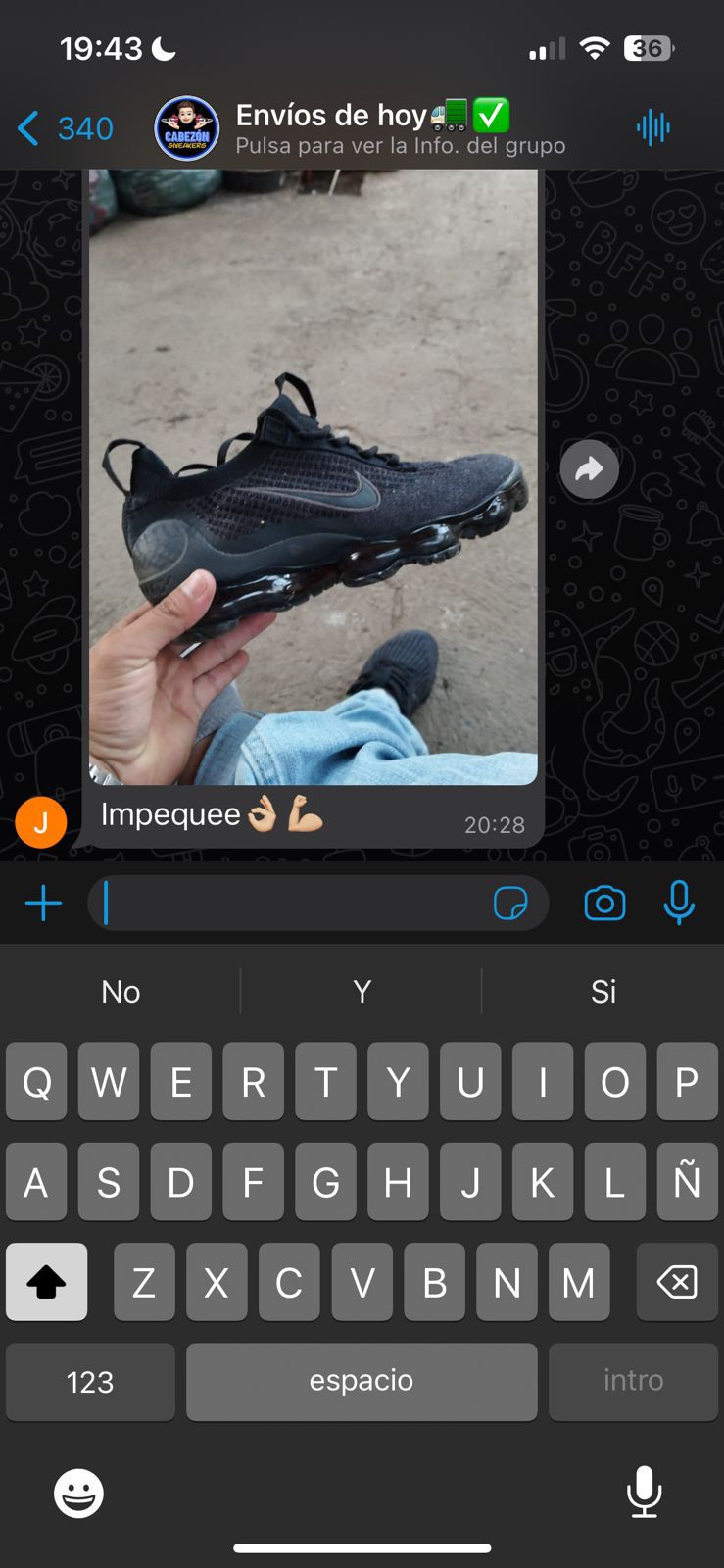
Task: Start a voice chat with waveform icon
Action: [652, 127]
